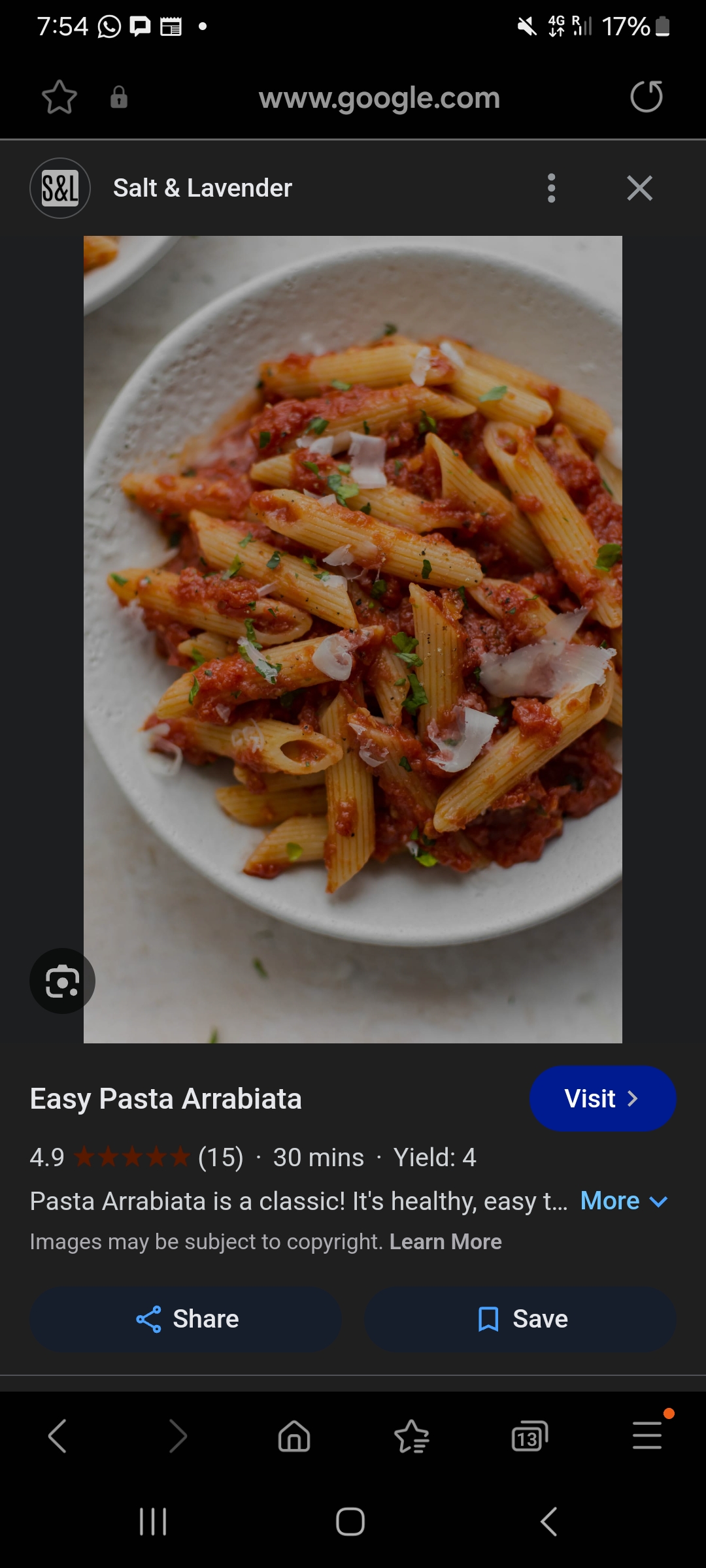
Task: Show recent apps
Action: coord(154,1522)
